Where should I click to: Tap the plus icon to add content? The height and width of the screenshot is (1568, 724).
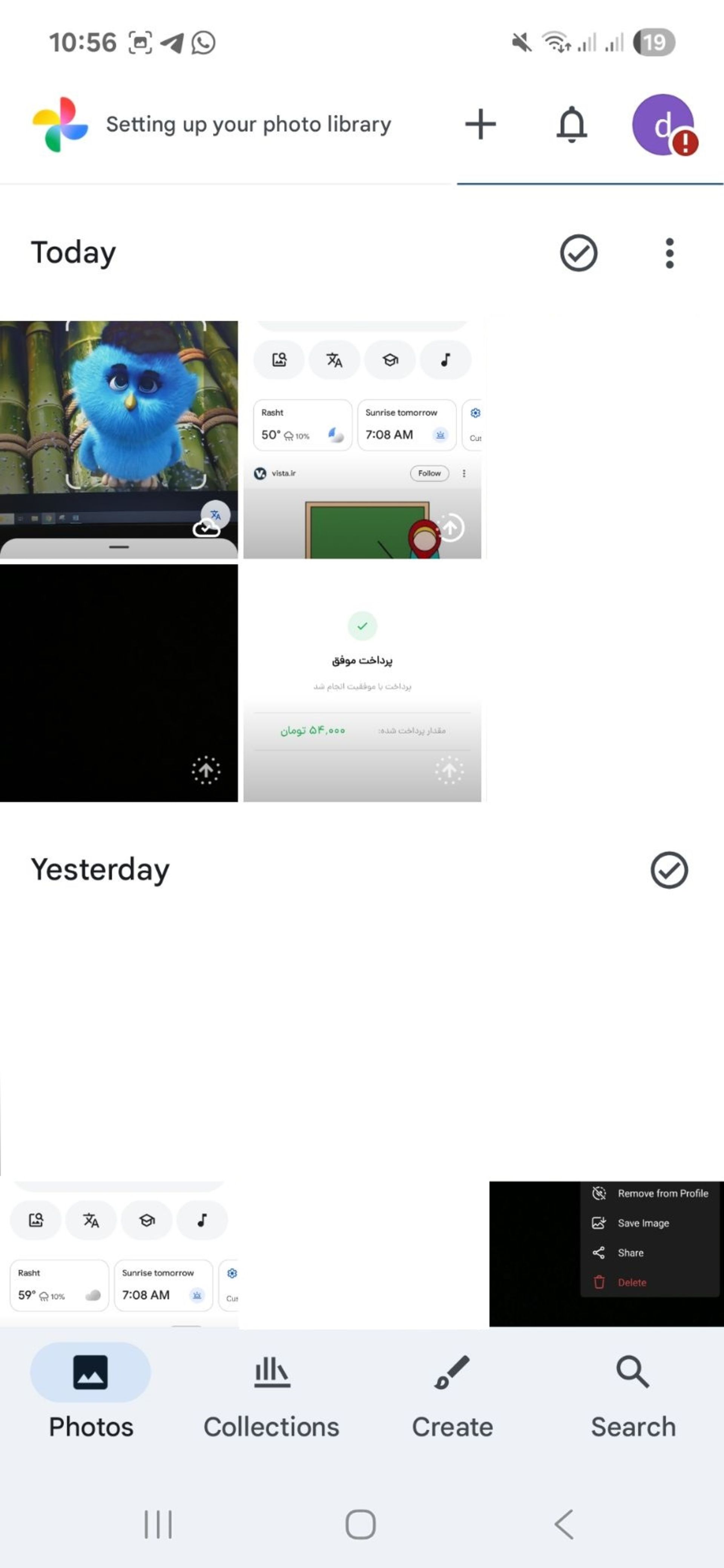tap(480, 124)
